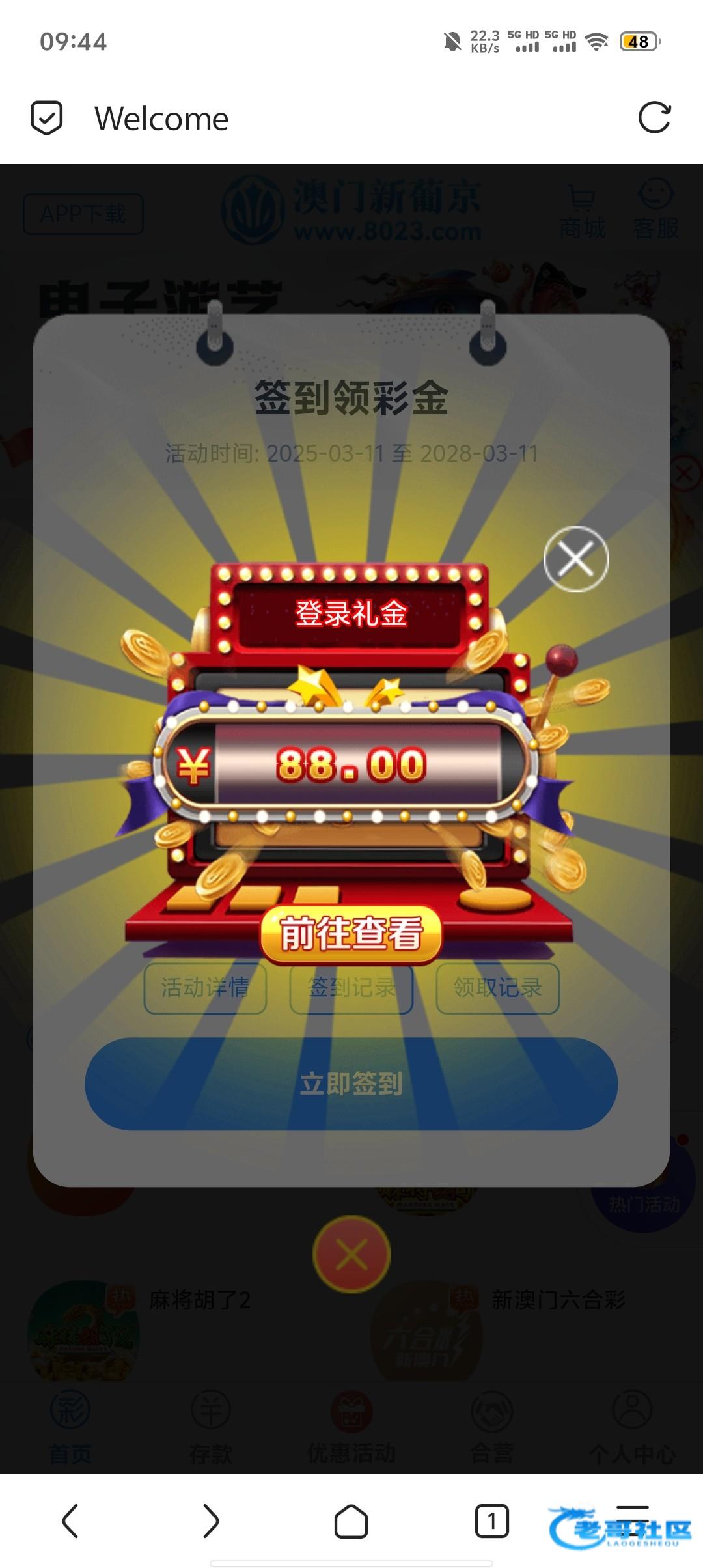Tap the 前往查看 button
The height and width of the screenshot is (1568, 703).
(351, 934)
